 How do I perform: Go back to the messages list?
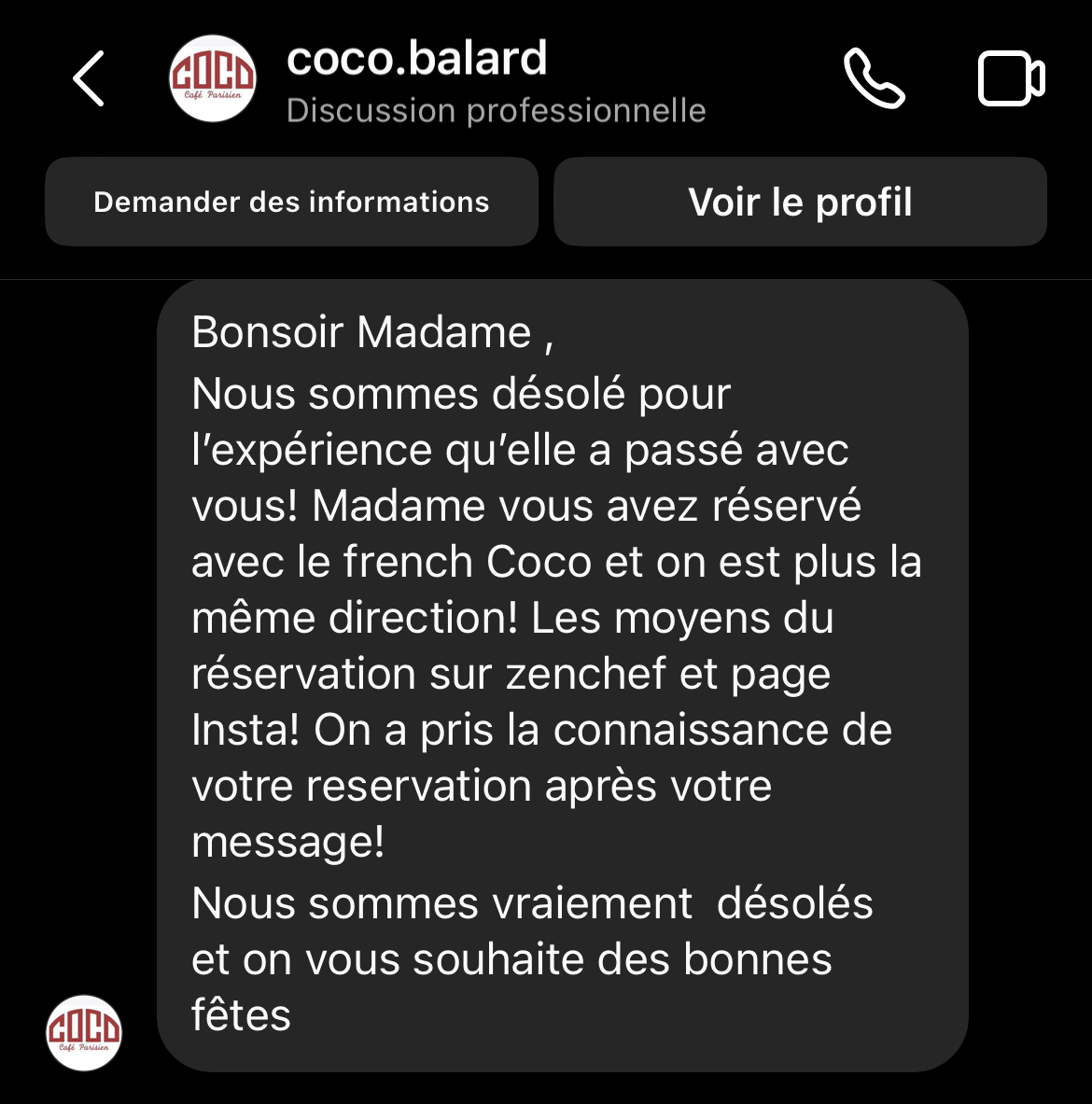(89, 79)
